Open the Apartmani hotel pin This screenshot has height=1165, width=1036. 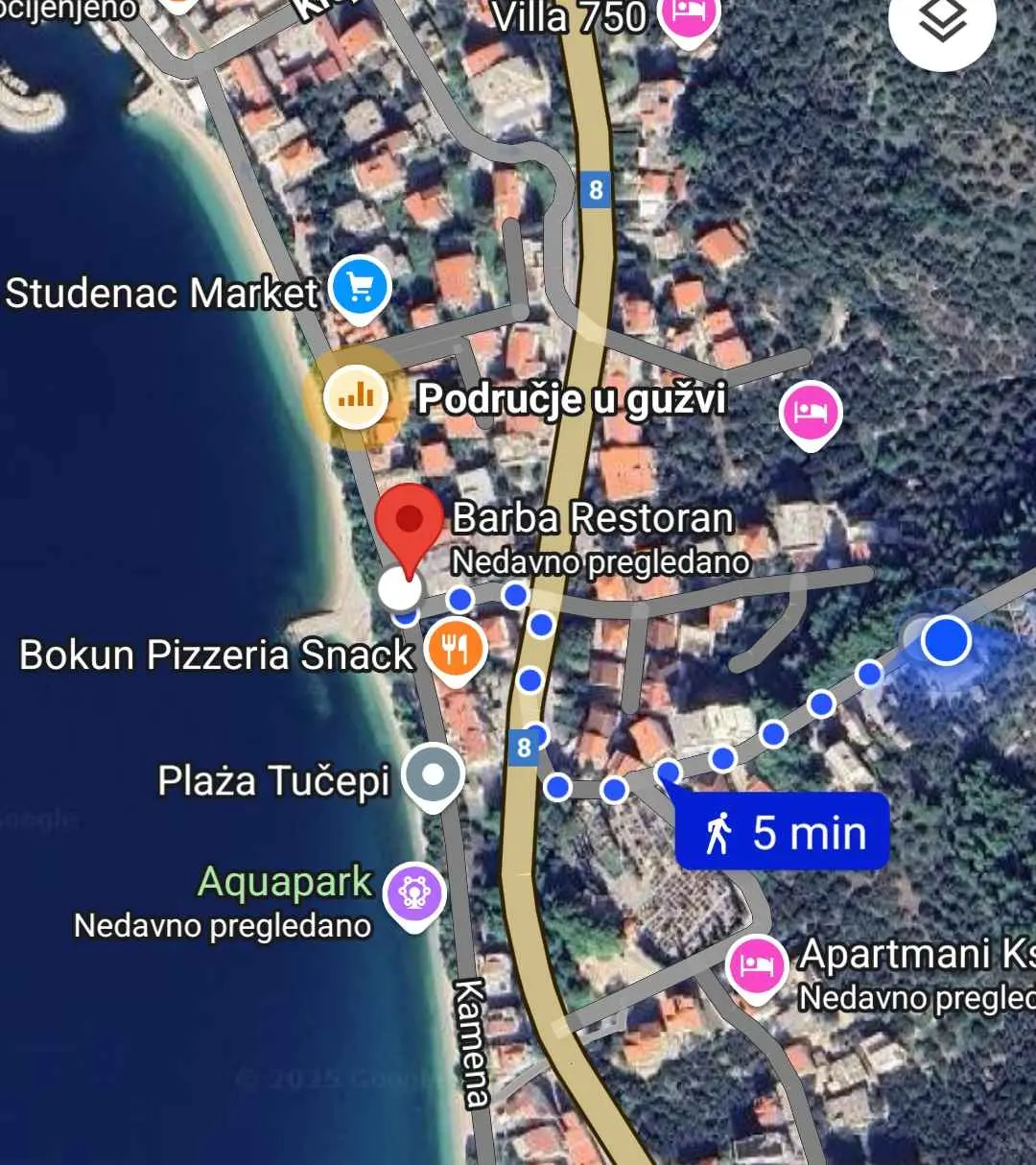pyautogui.click(x=757, y=963)
